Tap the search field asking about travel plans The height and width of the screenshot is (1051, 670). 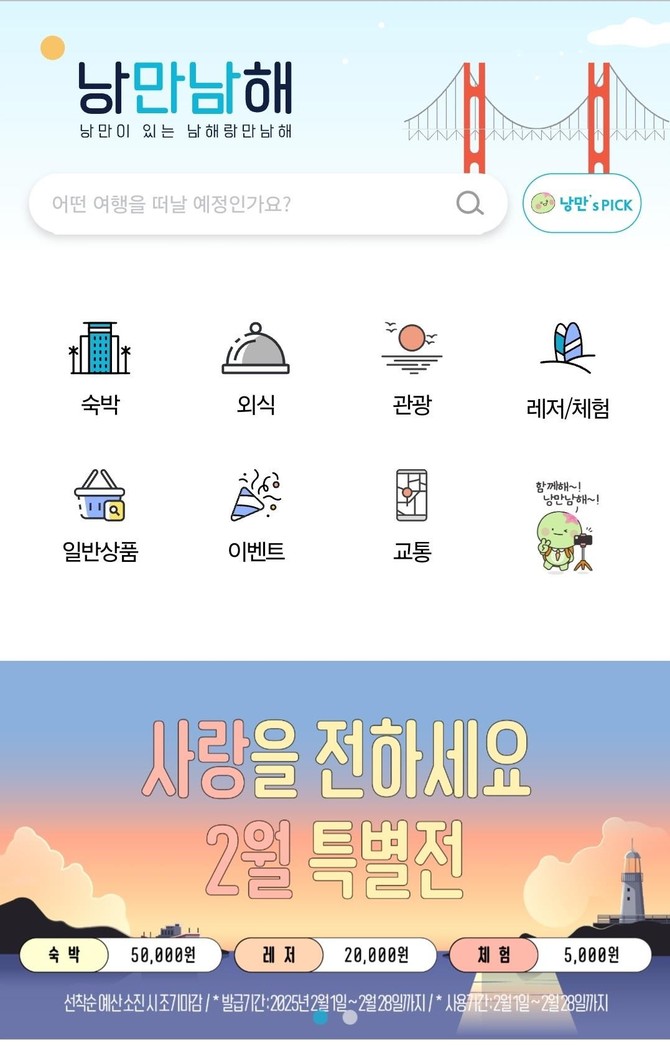[x=240, y=204]
